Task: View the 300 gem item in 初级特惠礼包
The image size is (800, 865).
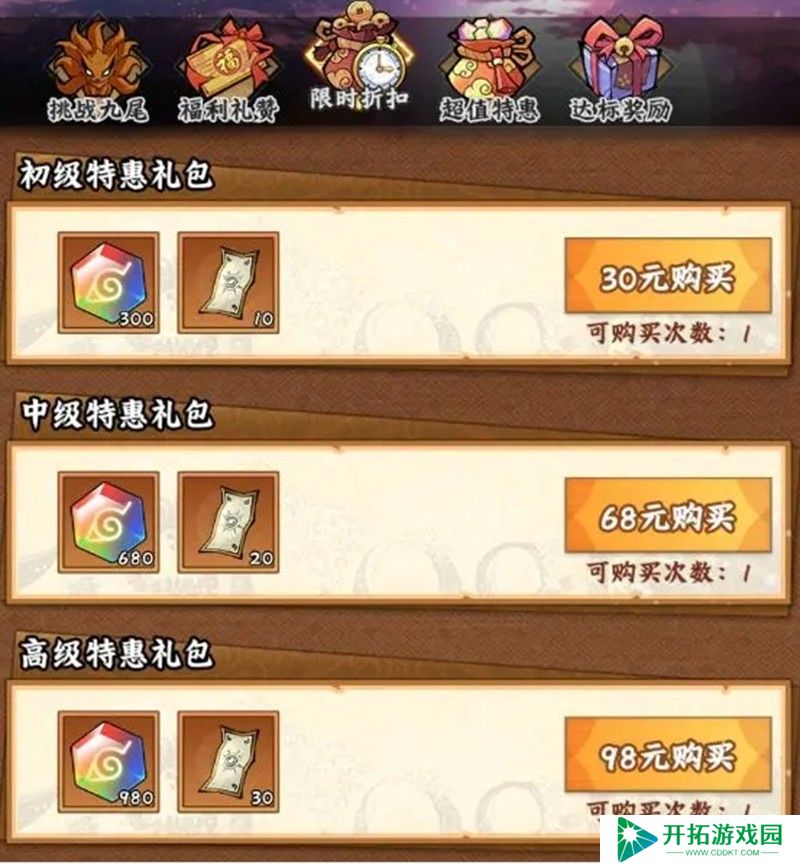Action: click(x=108, y=283)
